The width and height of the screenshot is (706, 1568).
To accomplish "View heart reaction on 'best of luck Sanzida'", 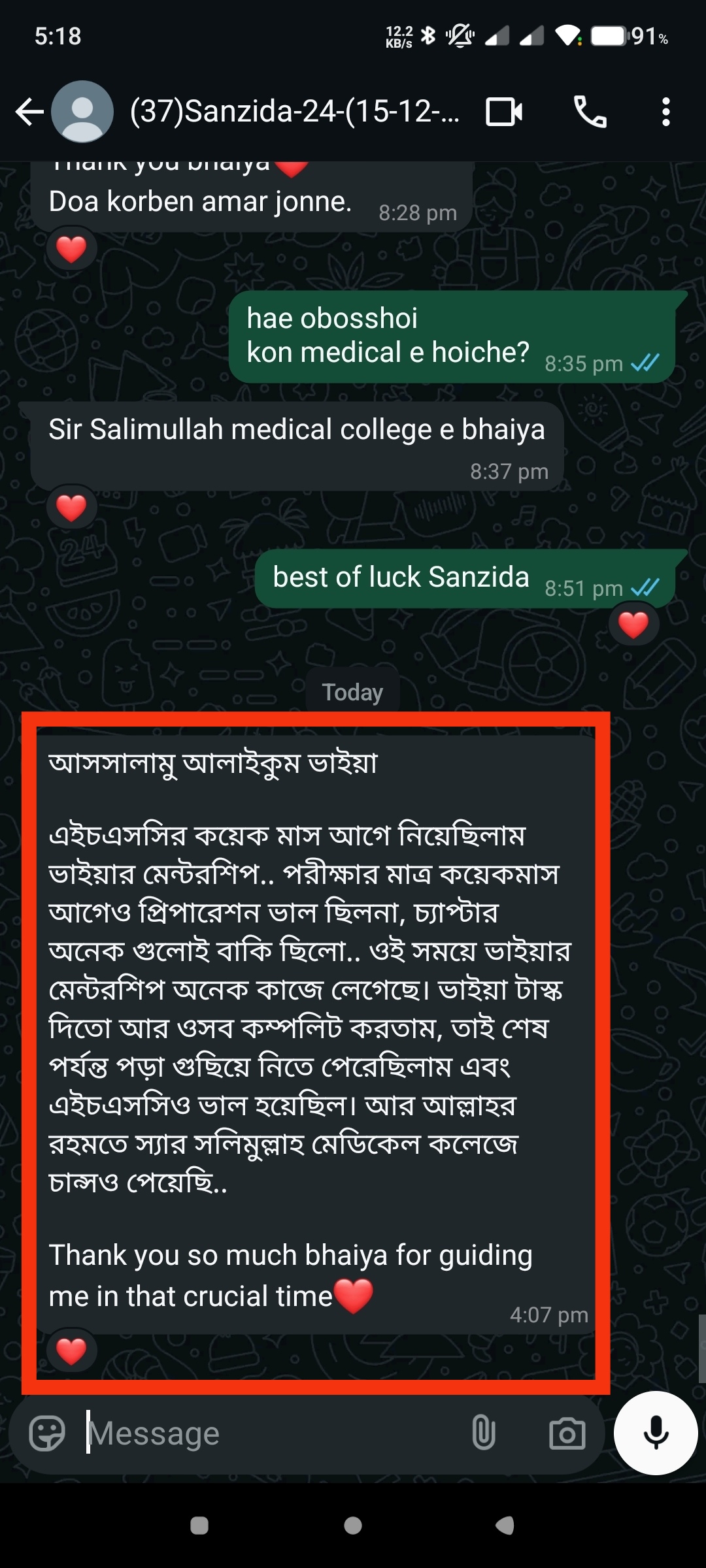I will click(x=633, y=625).
